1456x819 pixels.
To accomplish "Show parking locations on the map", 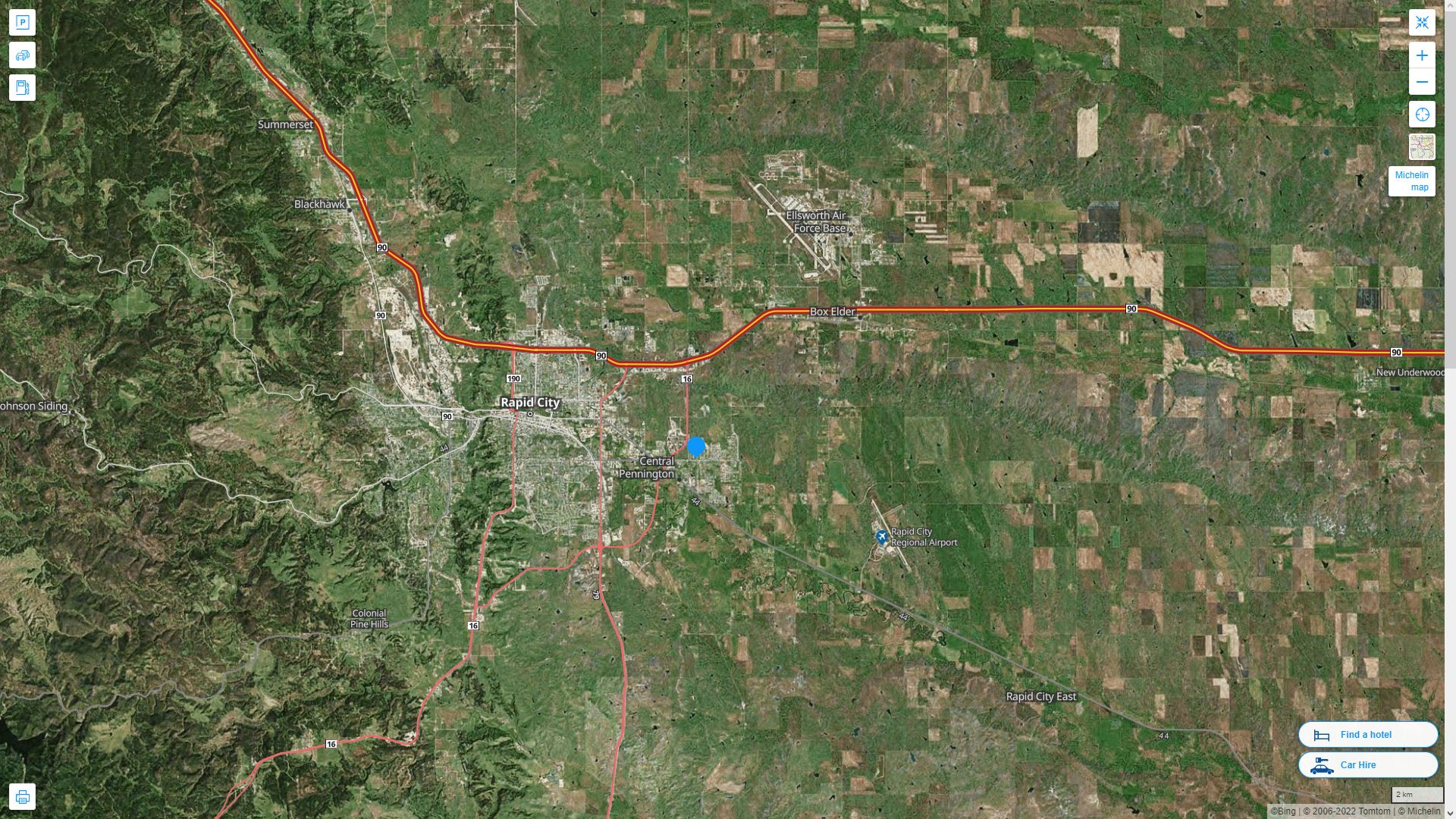I will point(22,23).
